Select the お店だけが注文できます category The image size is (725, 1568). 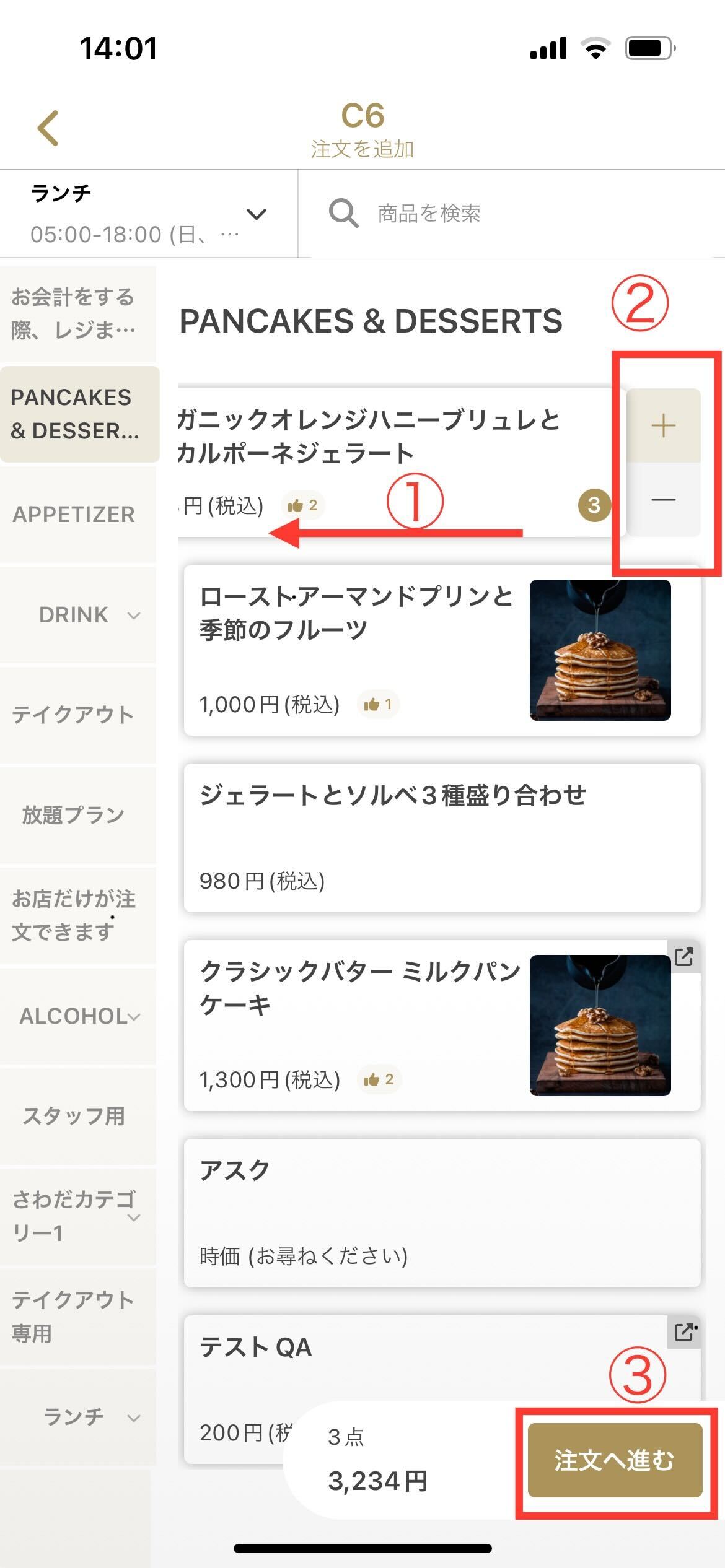pyautogui.click(x=74, y=916)
